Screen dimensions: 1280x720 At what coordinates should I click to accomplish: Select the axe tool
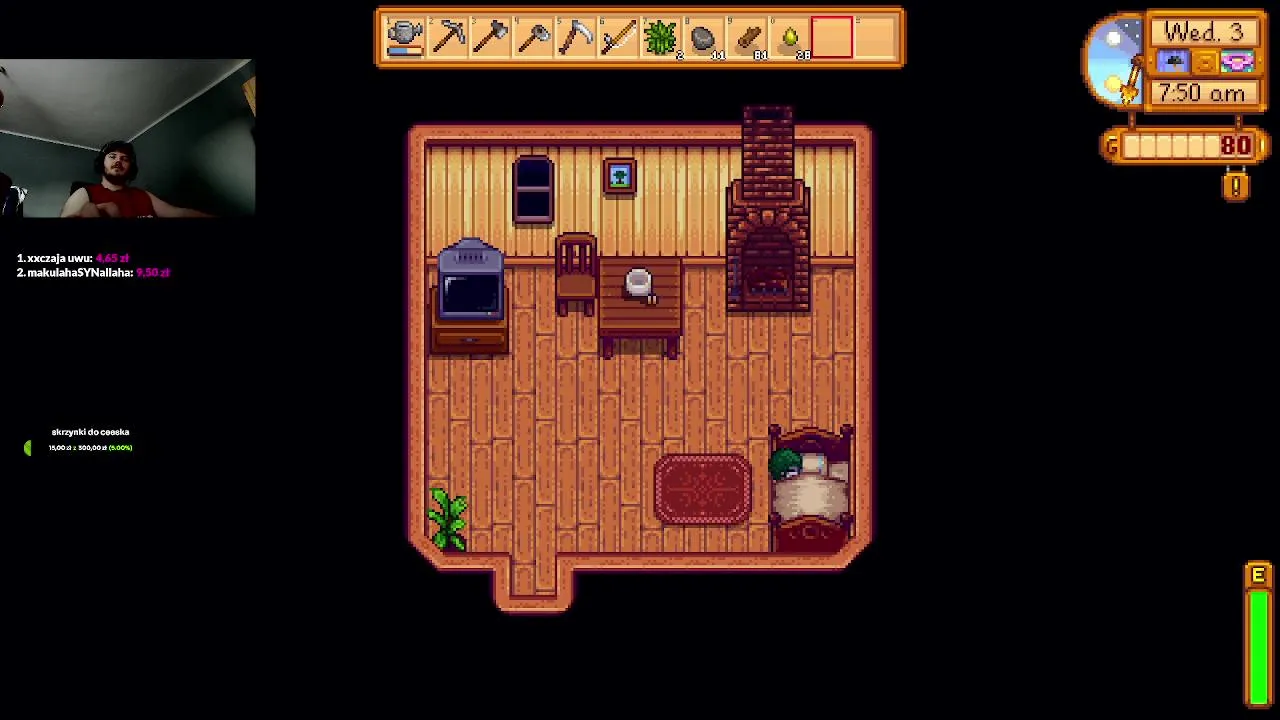click(490, 39)
